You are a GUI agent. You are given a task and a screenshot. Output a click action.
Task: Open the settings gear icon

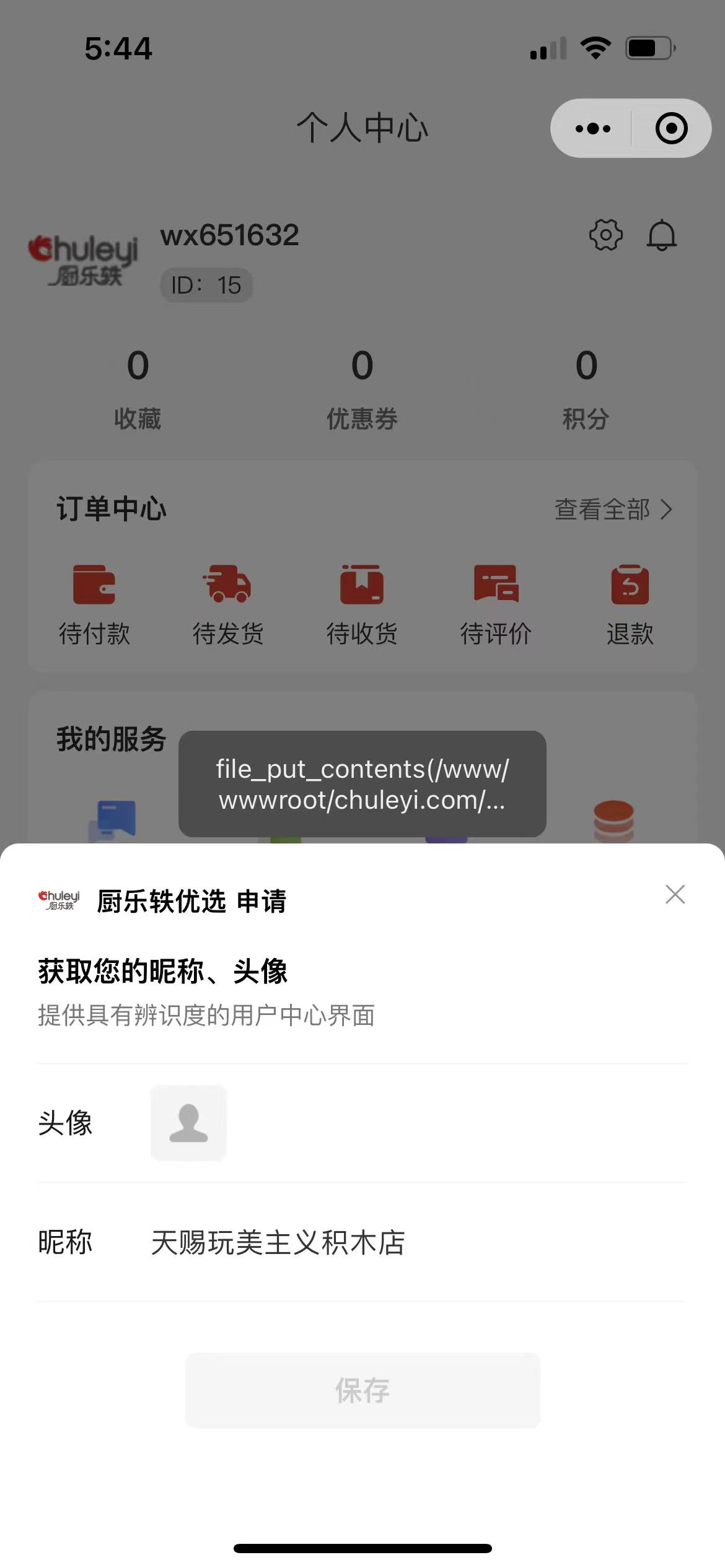pyautogui.click(x=605, y=235)
